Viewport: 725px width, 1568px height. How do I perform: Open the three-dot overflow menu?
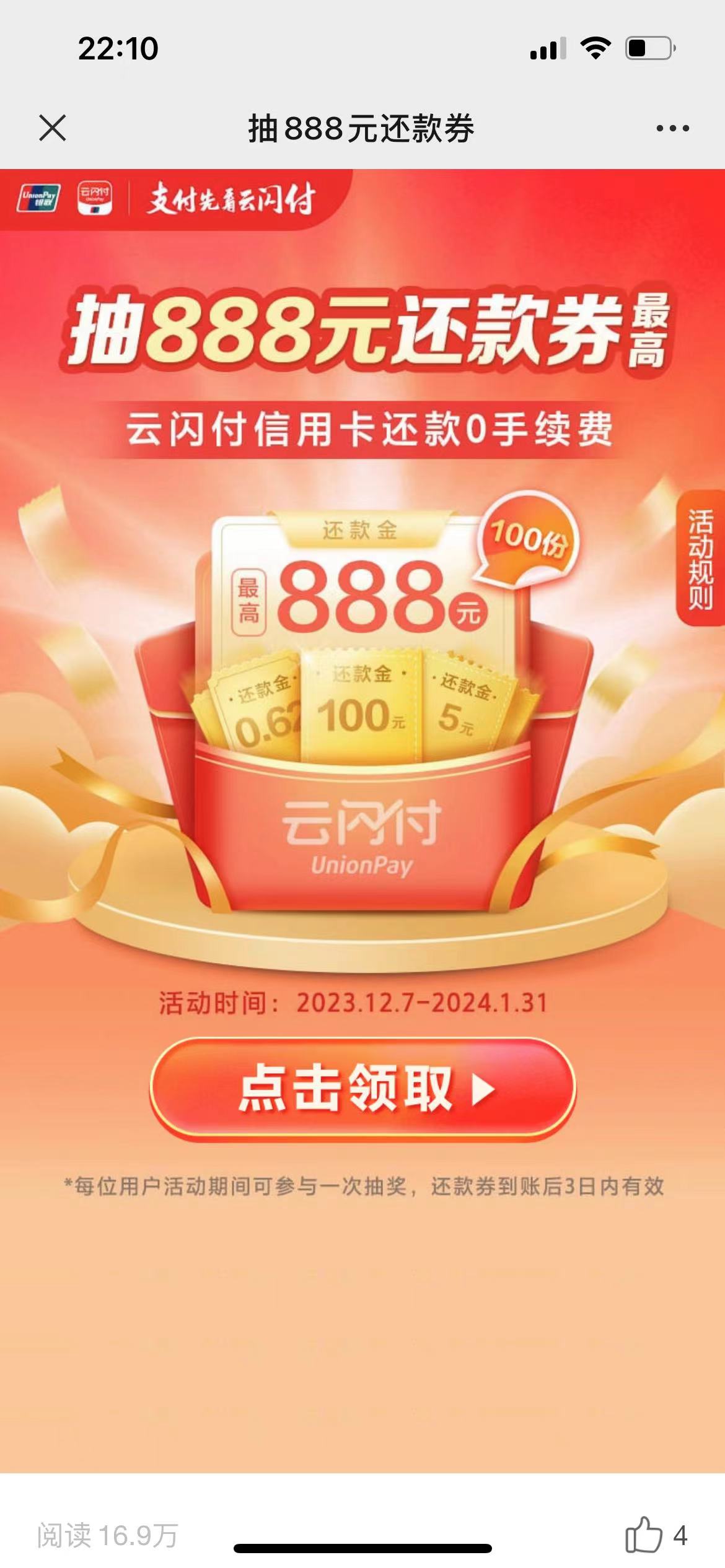[672, 128]
